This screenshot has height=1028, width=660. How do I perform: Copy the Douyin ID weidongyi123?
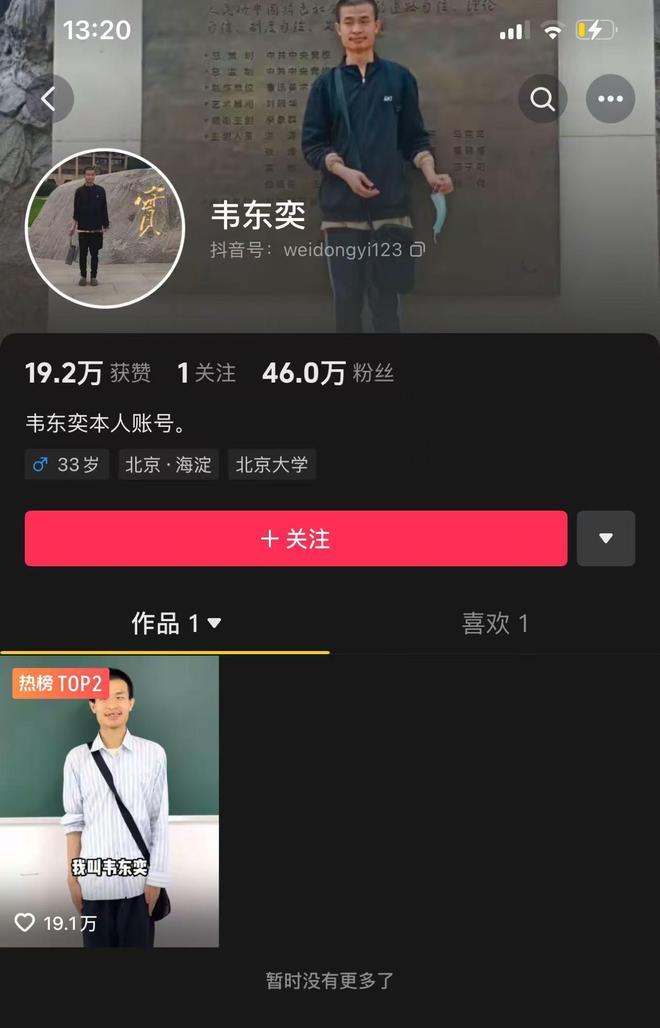pos(417,250)
